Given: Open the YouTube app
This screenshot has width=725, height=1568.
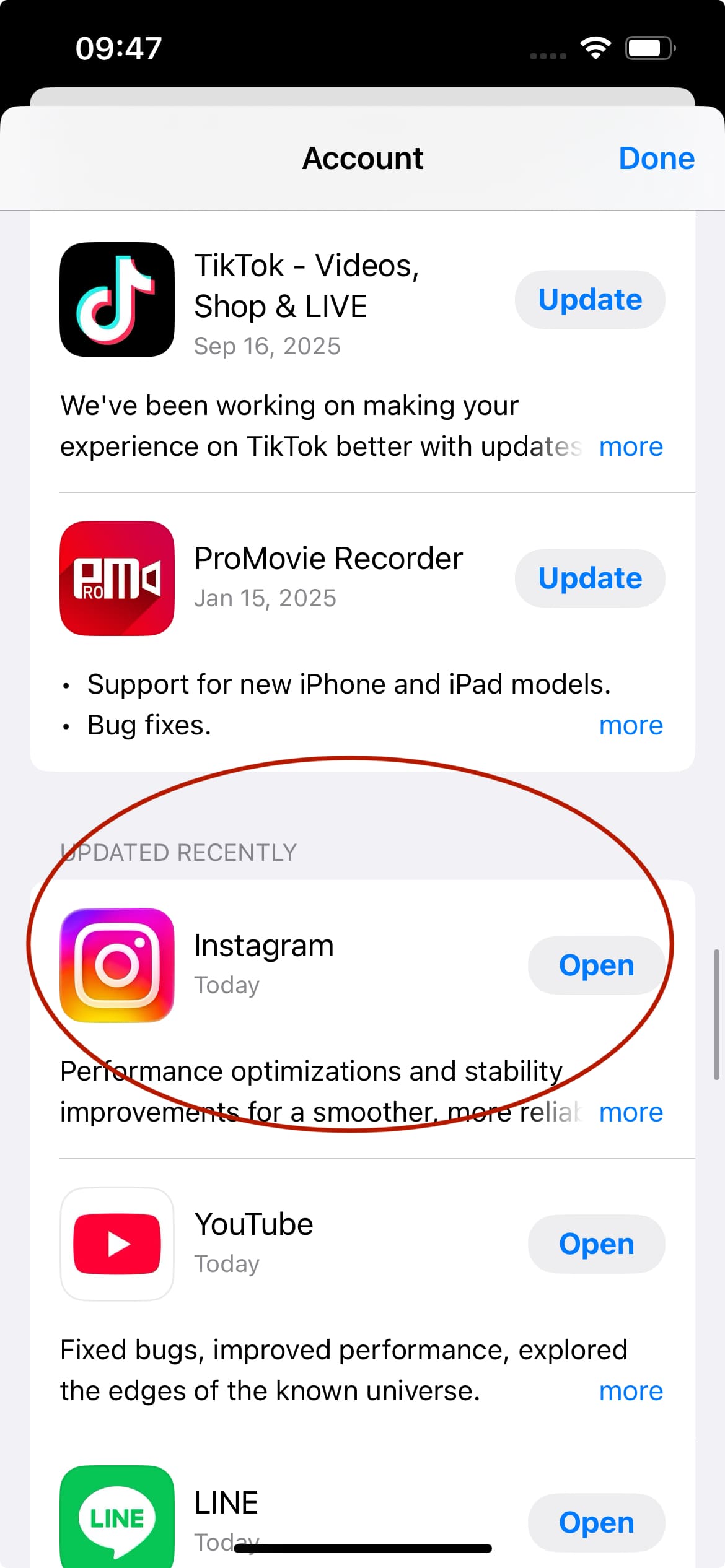Looking at the screenshot, I should point(595,1244).
